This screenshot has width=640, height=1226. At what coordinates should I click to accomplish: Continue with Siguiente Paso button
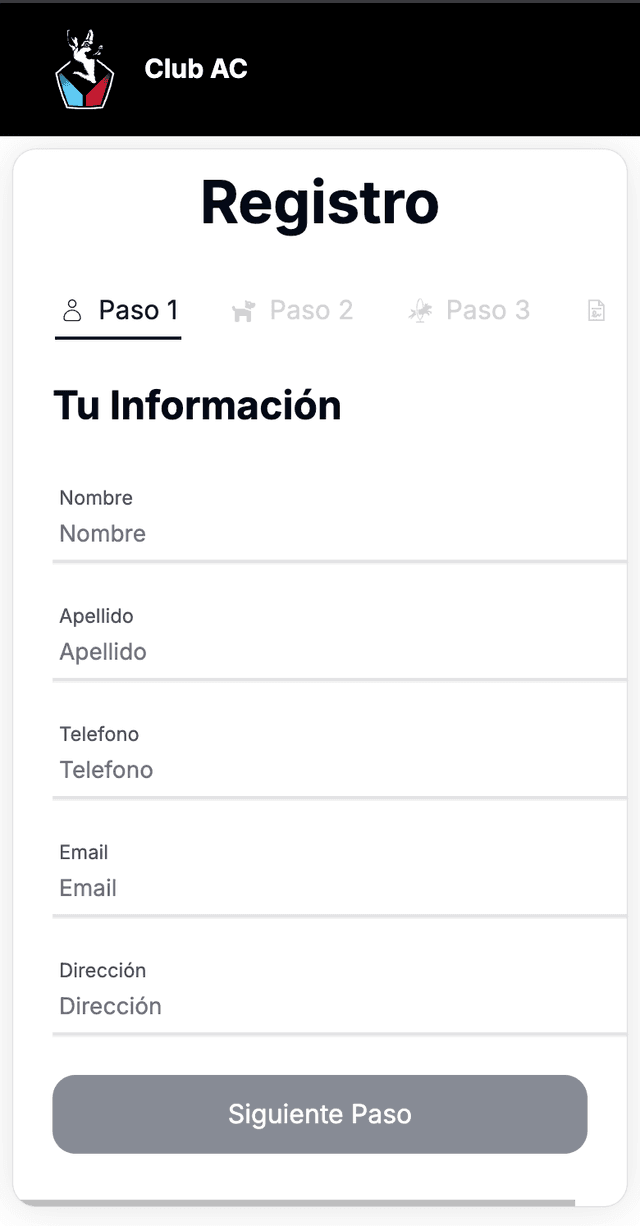[x=319, y=1114]
